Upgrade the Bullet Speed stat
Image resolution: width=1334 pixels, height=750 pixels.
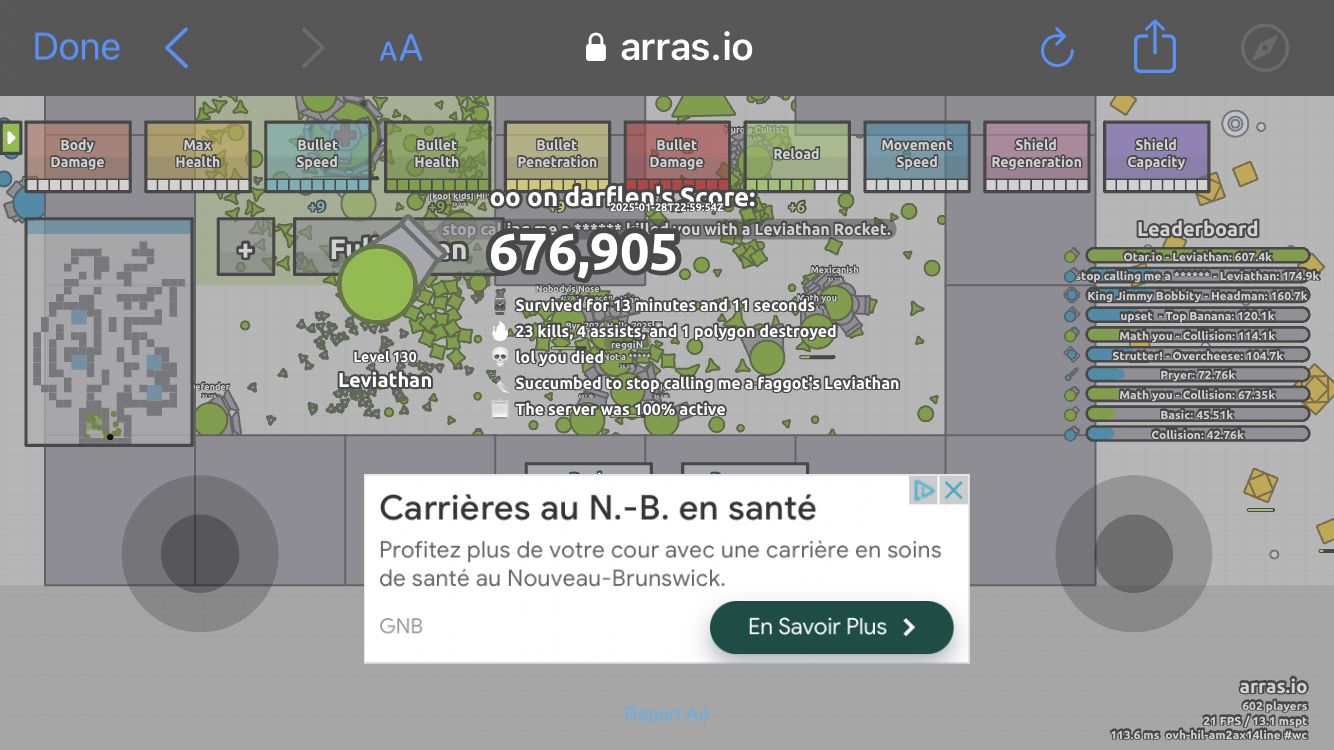tap(317, 155)
